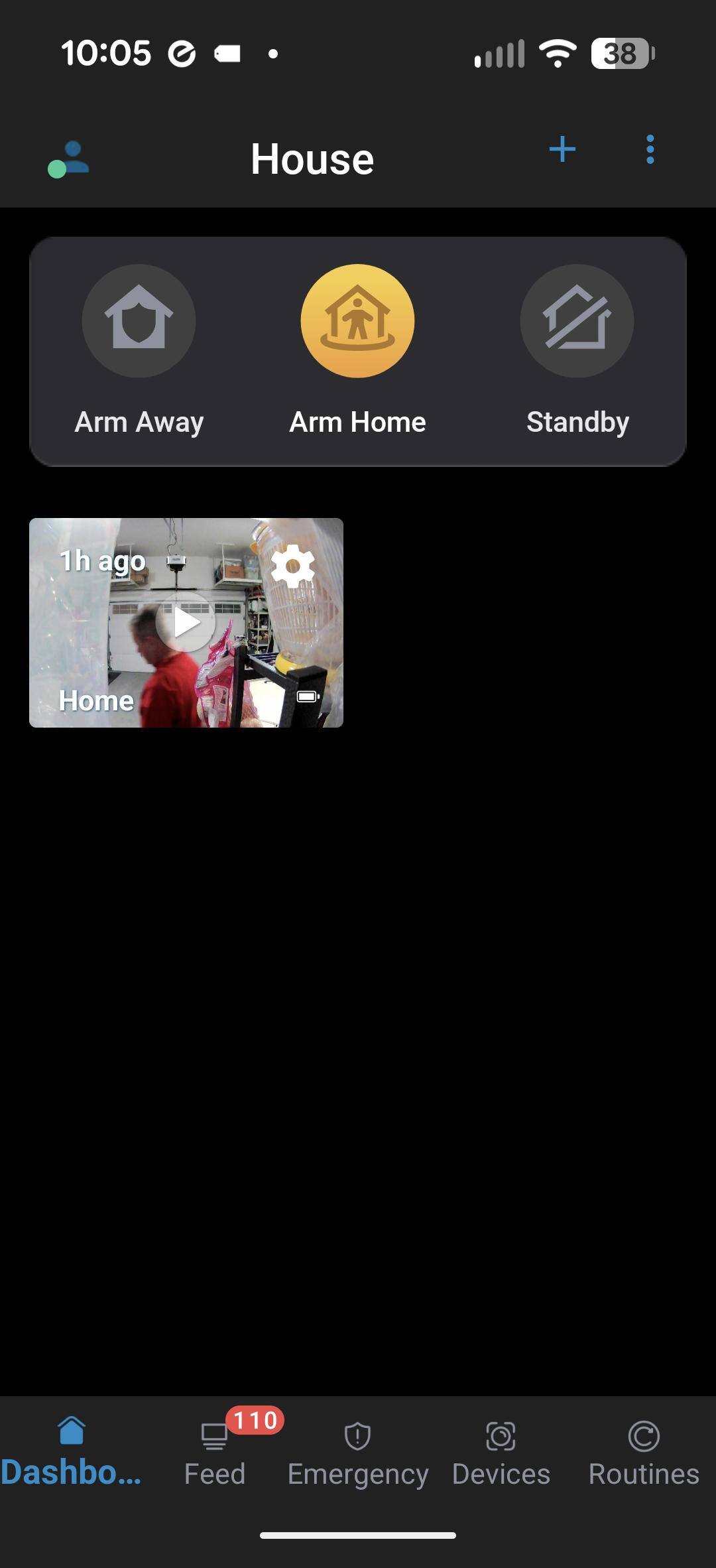Play the Home camera clip
This screenshot has height=1568, width=716.
pyautogui.click(x=186, y=623)
